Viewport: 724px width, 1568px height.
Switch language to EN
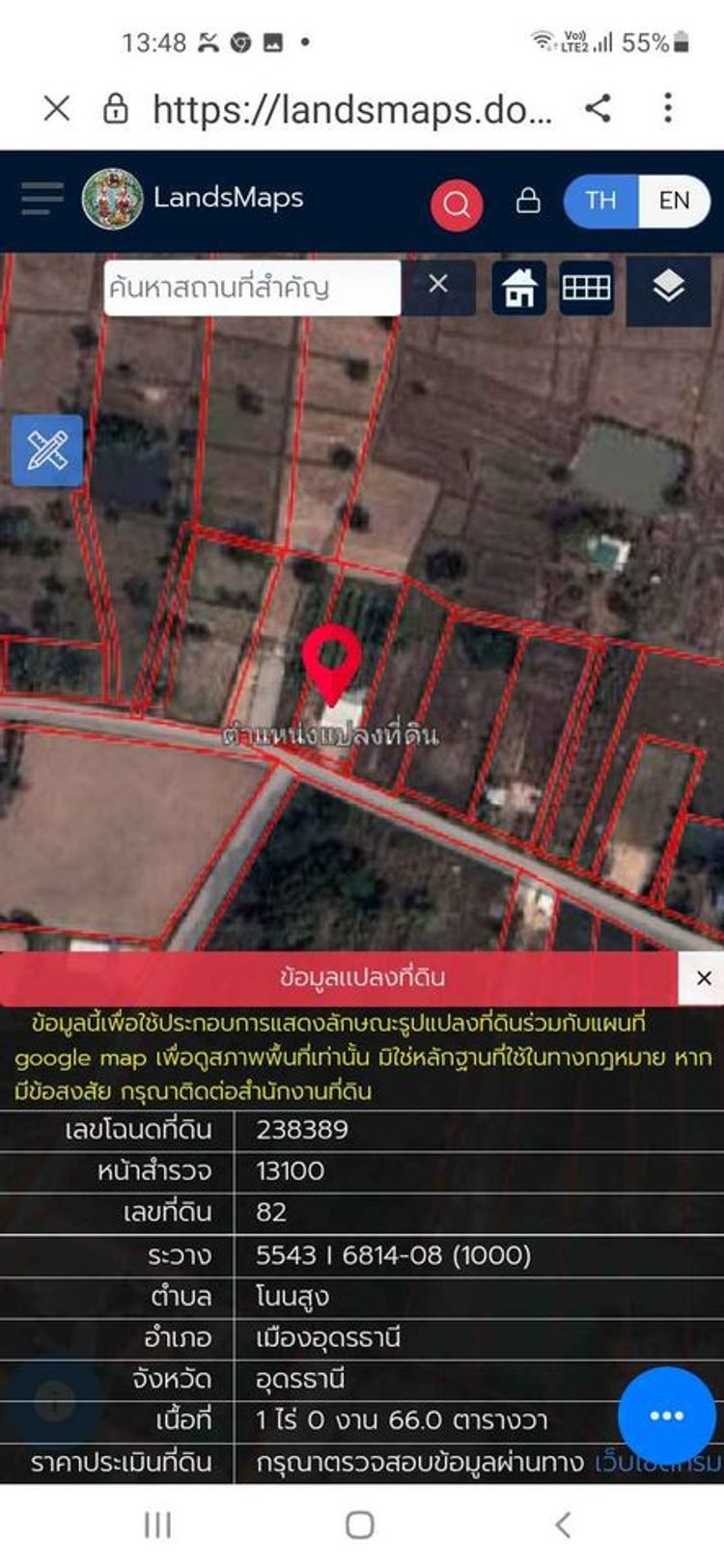pyautogui.click(x=674, y=201)
